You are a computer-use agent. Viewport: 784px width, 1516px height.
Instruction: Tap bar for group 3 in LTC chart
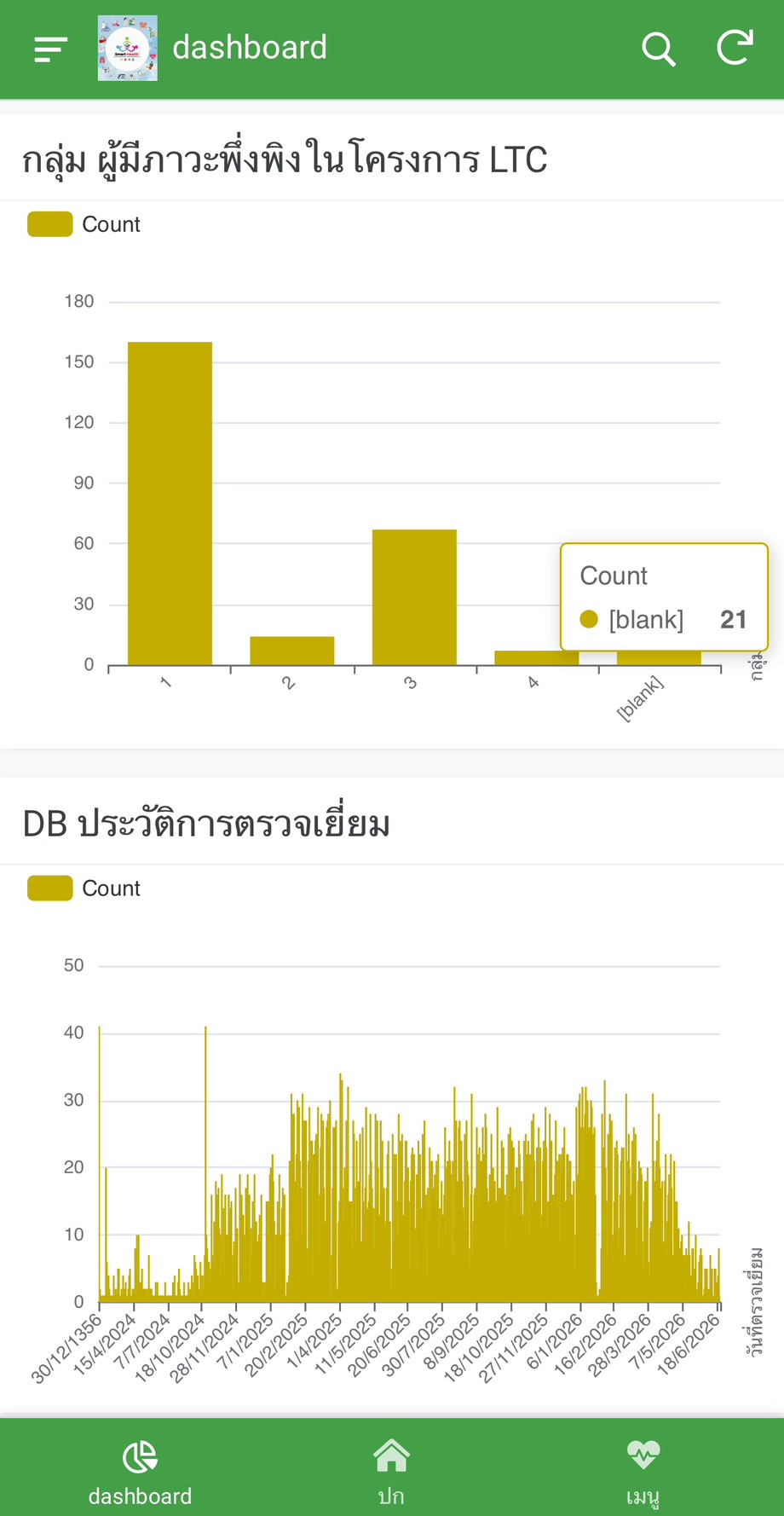click(414, 597)
